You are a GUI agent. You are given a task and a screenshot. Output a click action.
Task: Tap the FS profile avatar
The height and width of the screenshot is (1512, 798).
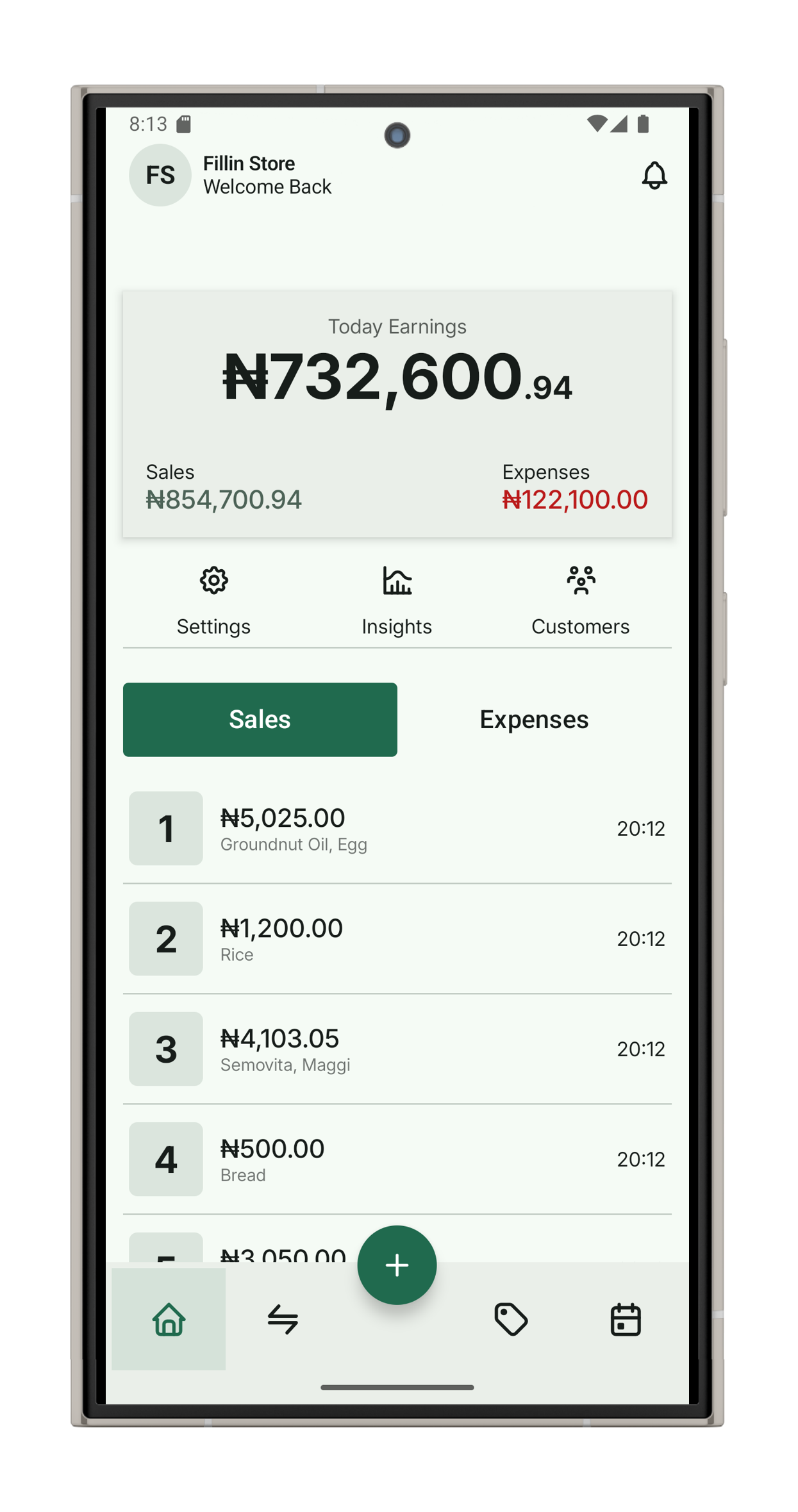click(x=160, y=175)
